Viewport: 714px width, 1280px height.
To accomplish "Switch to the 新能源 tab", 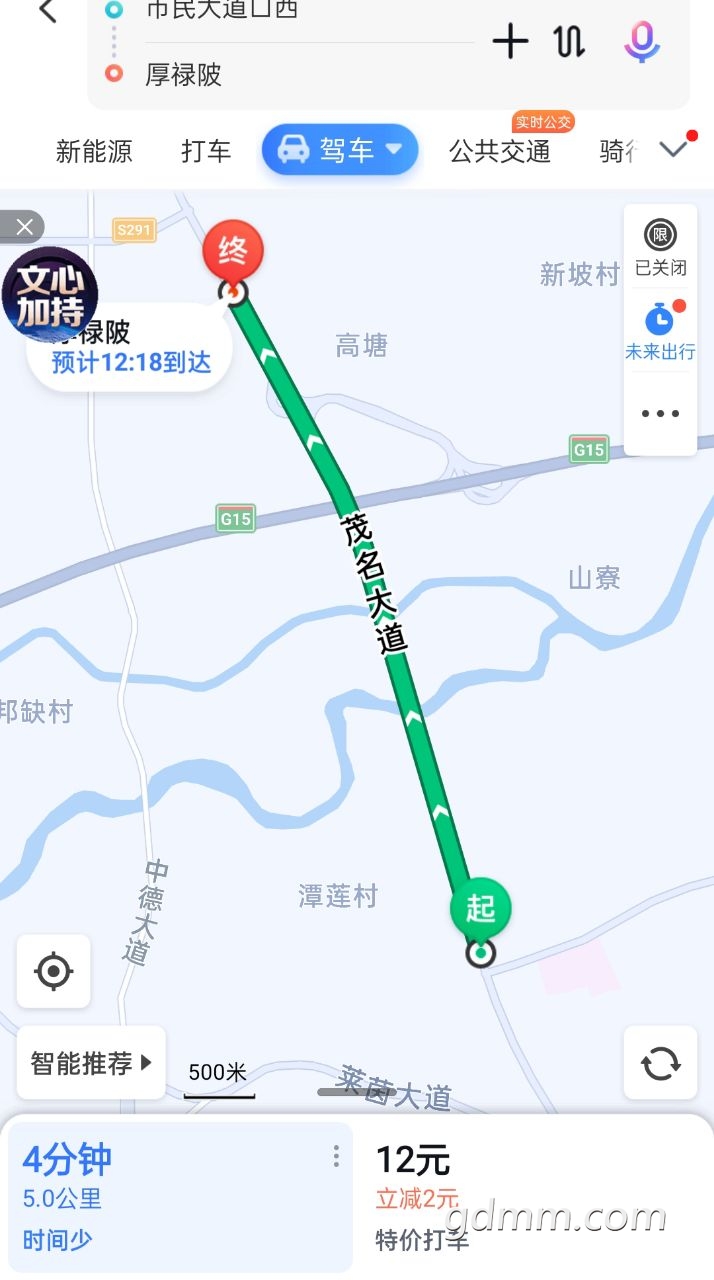I will click(x=94, y=151).
